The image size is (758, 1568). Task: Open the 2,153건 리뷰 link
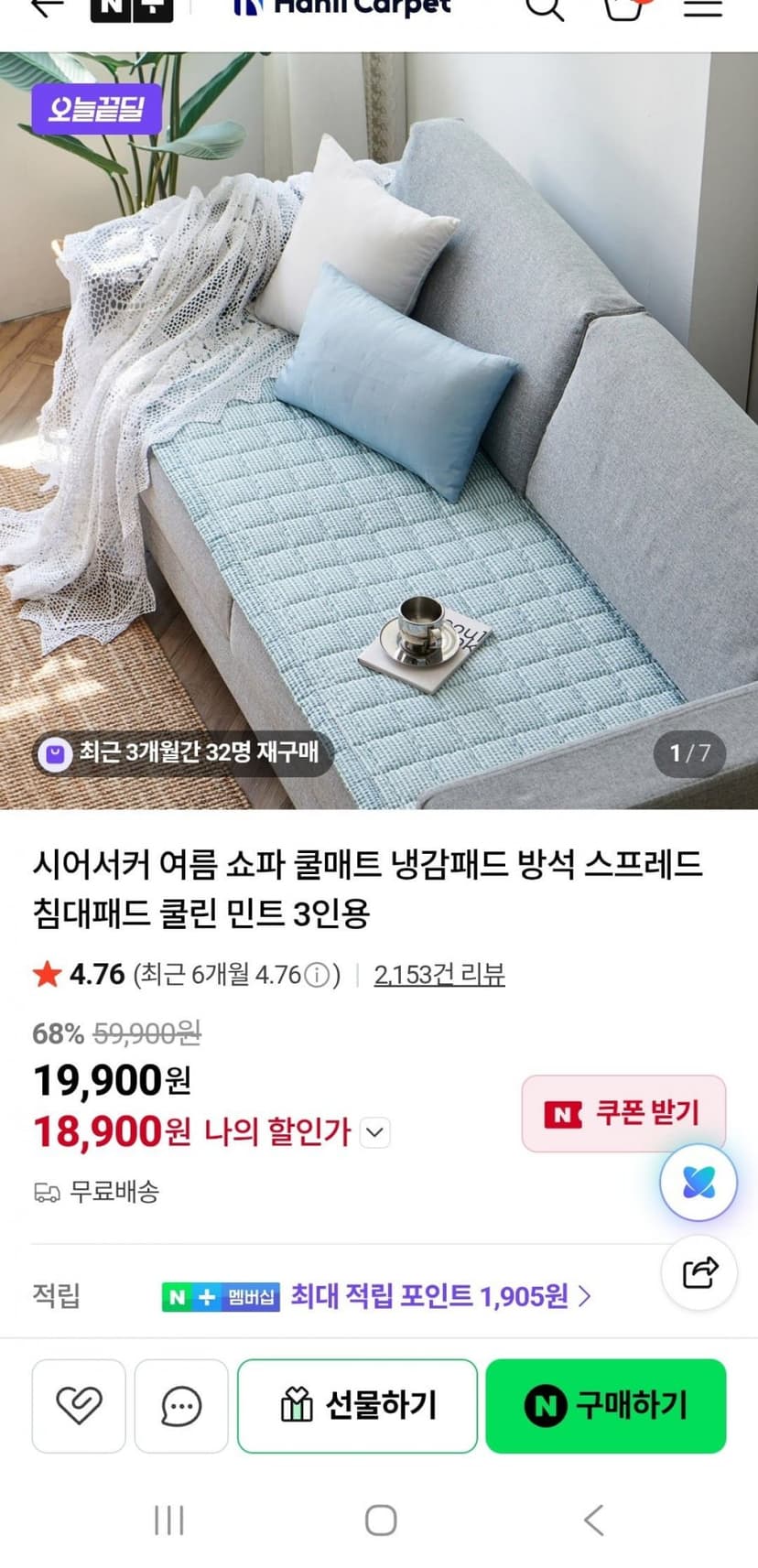pos(439,975)
